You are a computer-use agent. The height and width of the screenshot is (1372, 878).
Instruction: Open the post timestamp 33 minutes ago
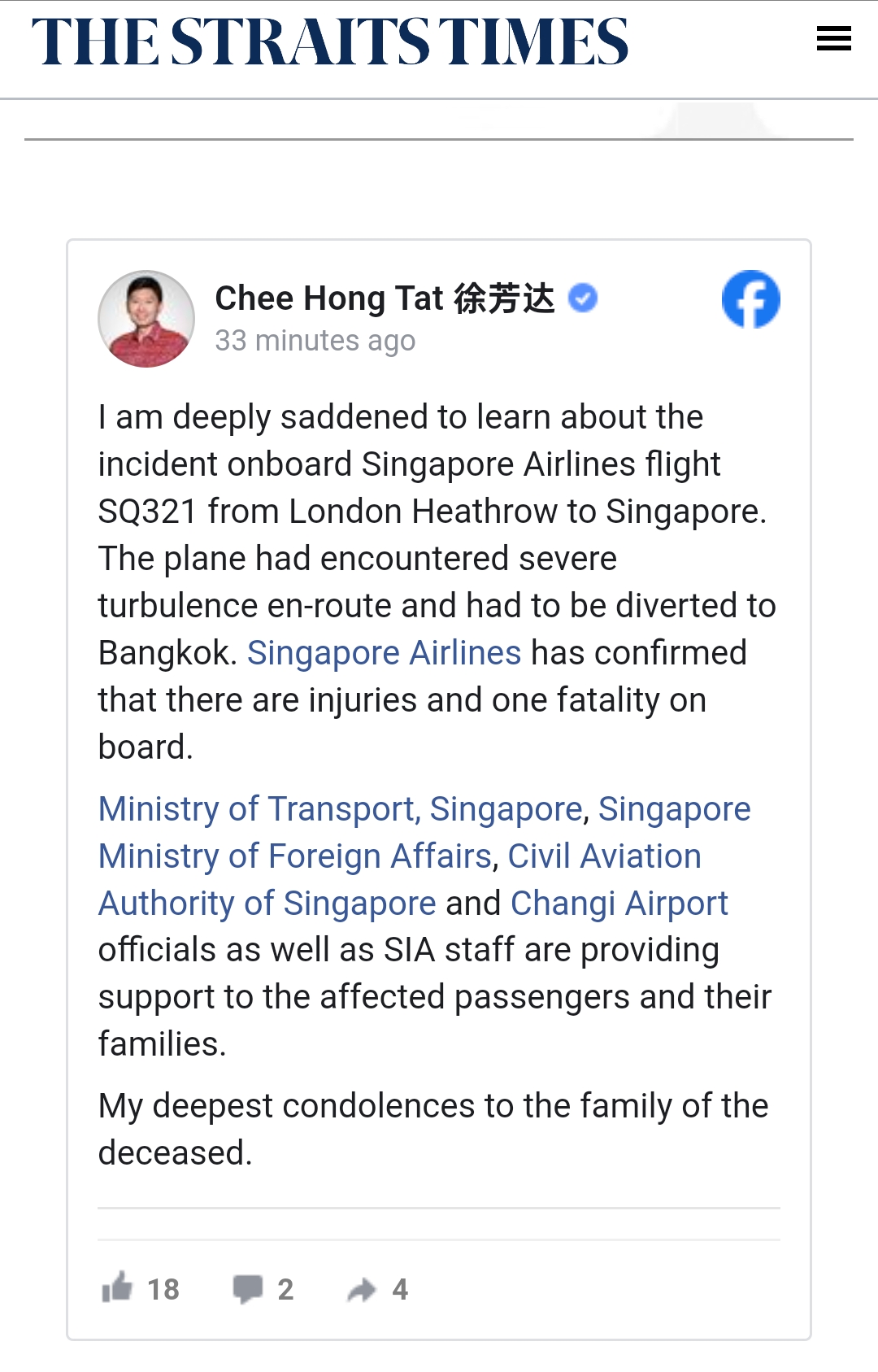click(315, 341)
